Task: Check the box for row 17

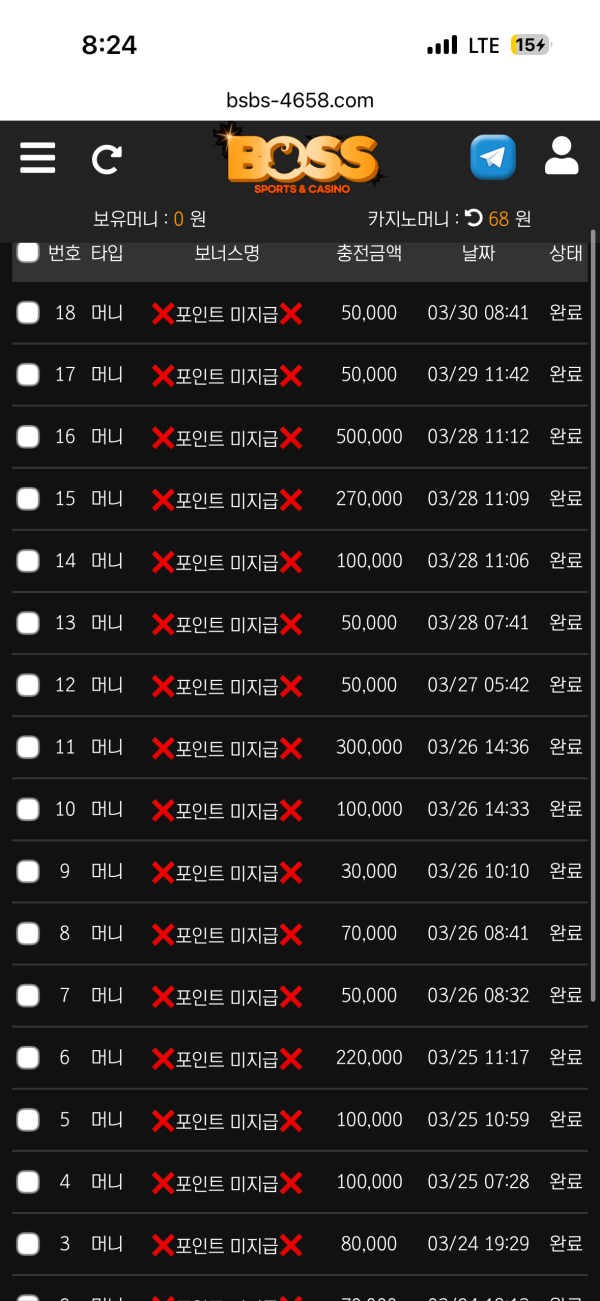Action: pyautogui.click(x=28, y=375)
